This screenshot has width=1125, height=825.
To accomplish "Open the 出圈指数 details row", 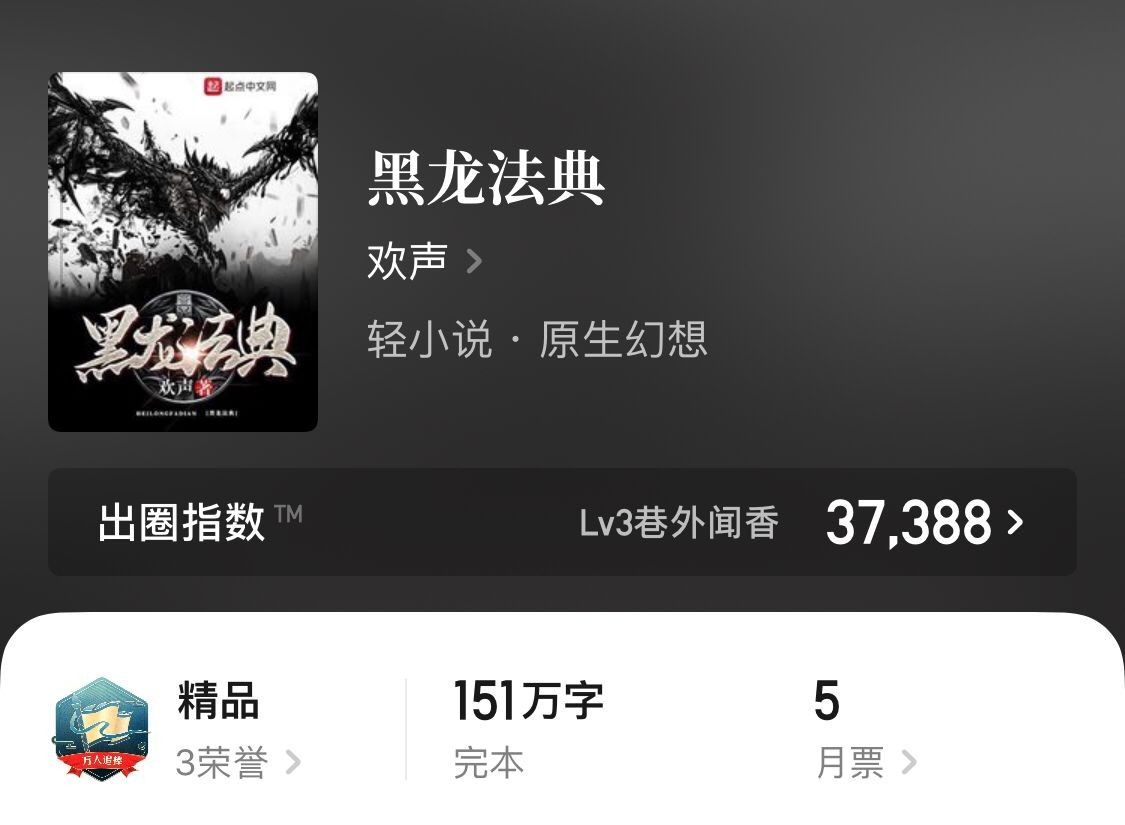I will (x=562, y=522).
